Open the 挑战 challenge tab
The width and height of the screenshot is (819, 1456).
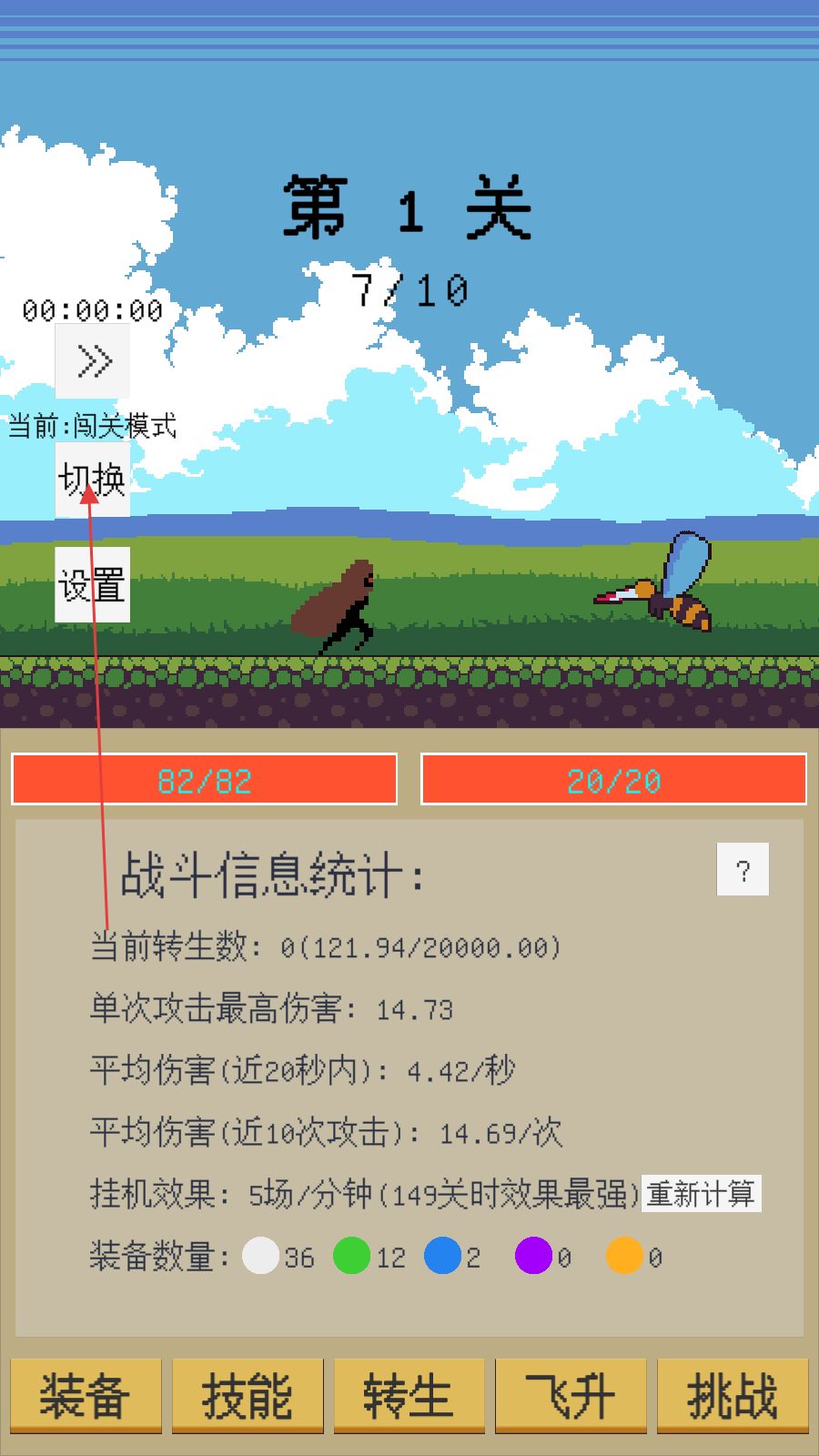tap(733, 1396)
